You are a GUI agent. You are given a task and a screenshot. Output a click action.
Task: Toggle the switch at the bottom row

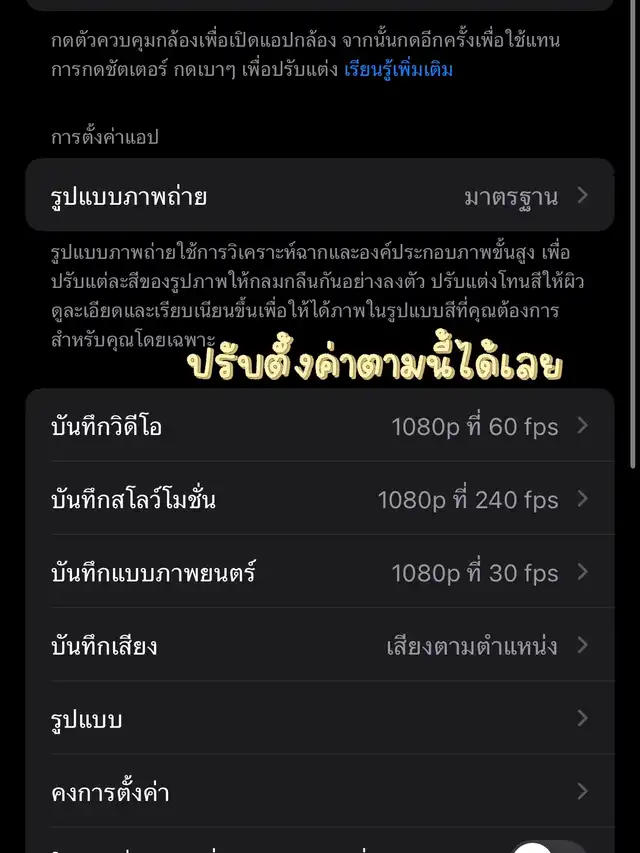[x=548, y=847]
